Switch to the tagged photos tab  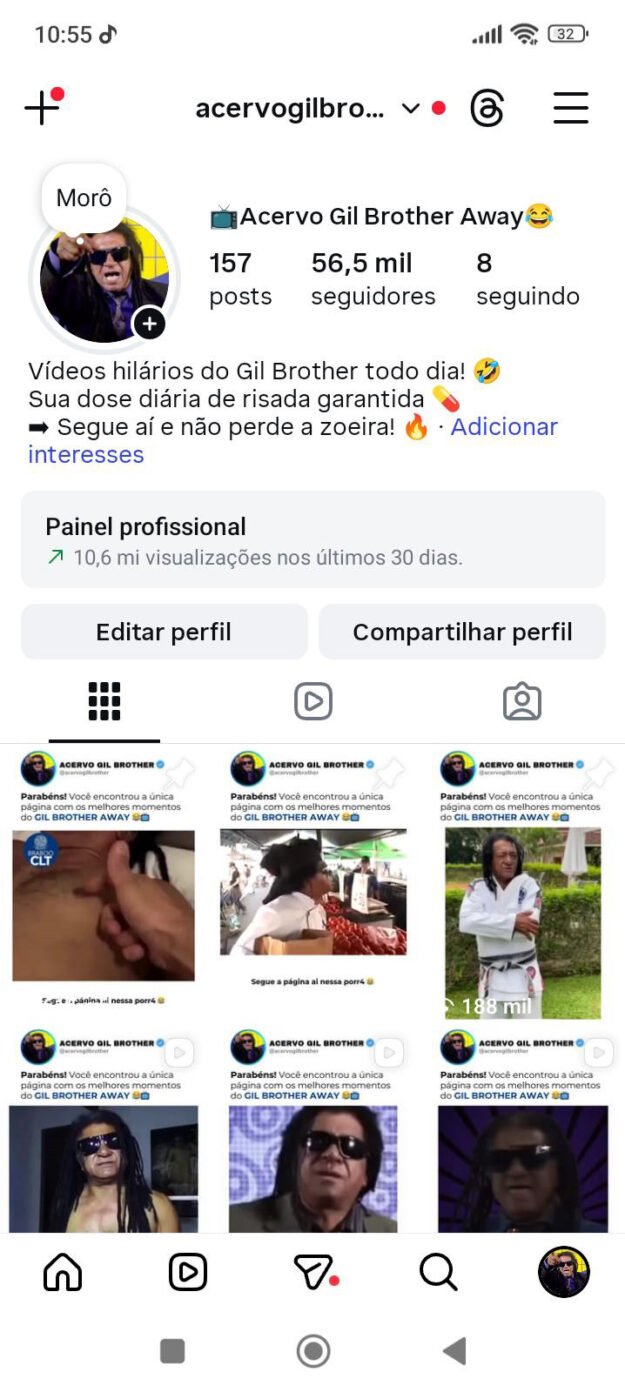521,702
